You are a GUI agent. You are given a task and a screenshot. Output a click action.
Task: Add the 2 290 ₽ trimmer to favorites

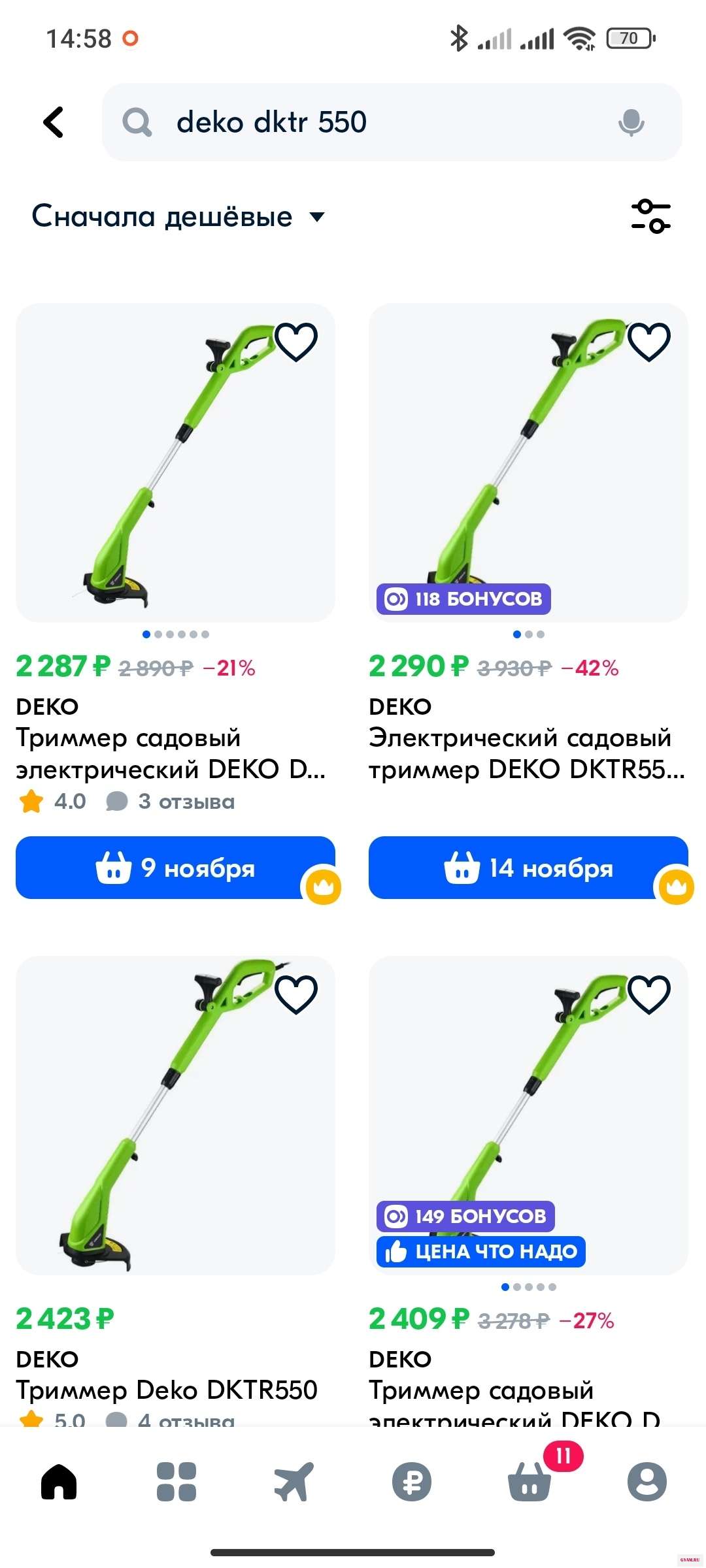[x=649, y=341]
